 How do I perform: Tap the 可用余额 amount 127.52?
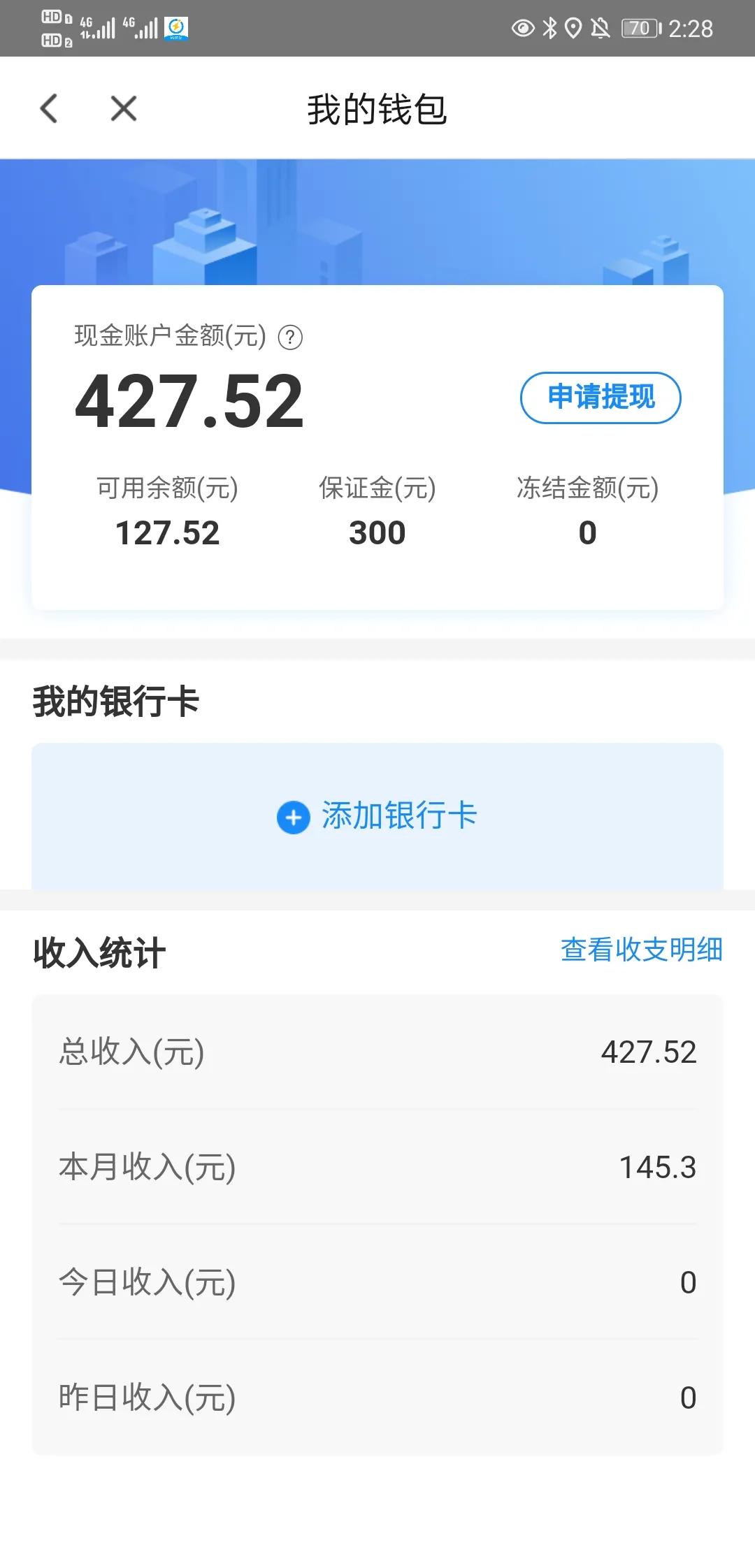coord(168,533)
